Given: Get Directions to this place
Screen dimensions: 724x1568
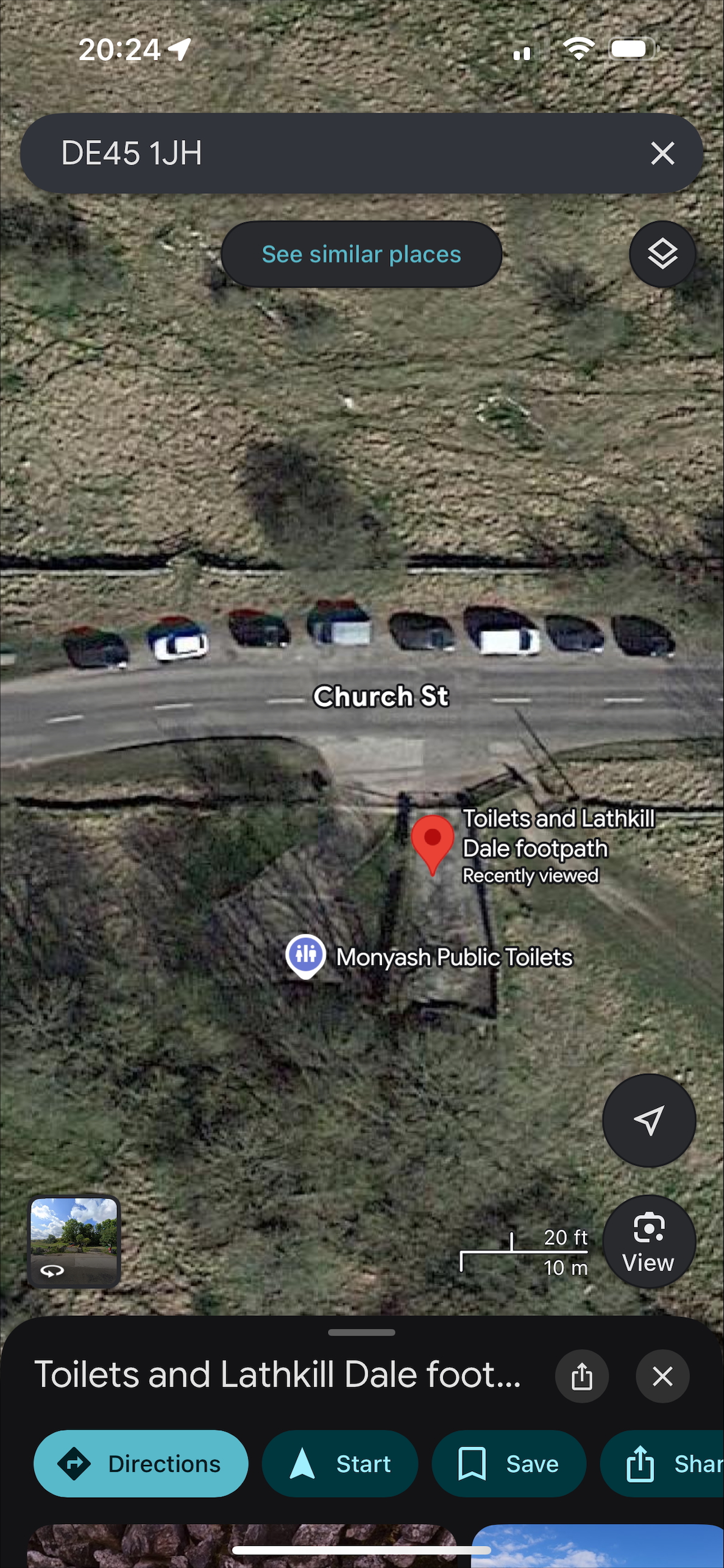Looking at the screenshot, I should click(x=141, y=1463).
